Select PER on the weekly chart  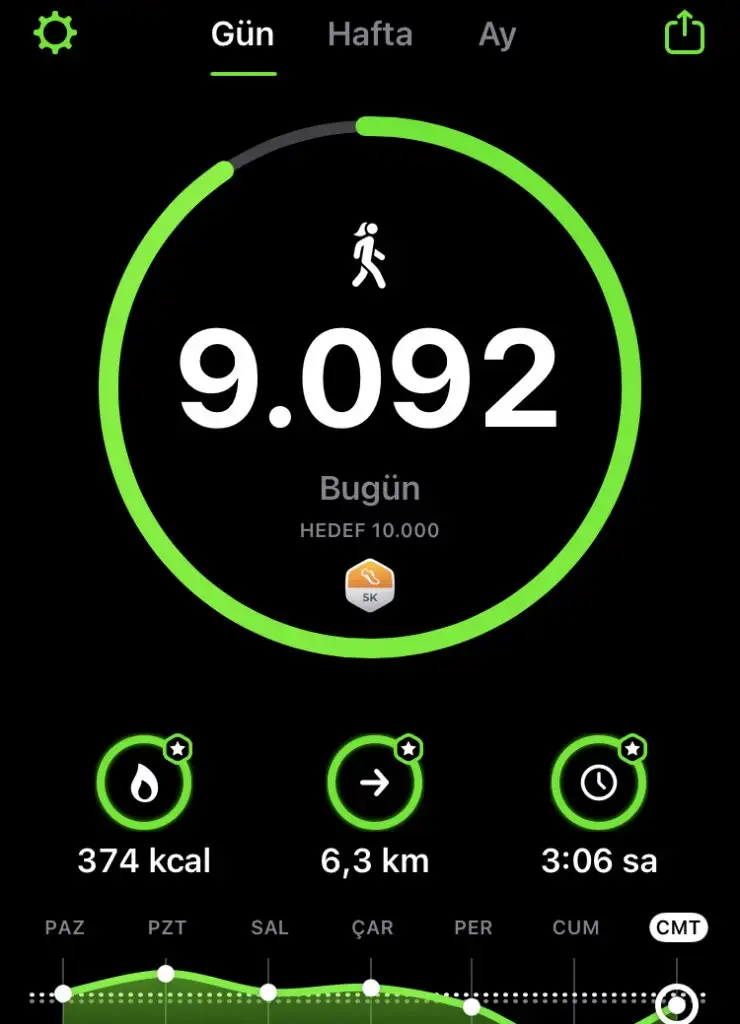pos(473,928)
